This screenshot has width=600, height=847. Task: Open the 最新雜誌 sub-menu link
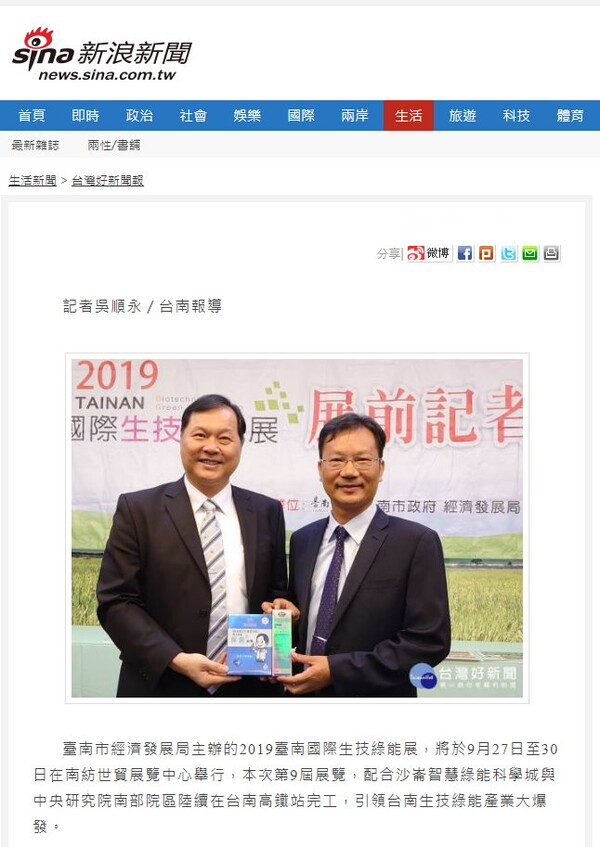(x=35, y=145)
